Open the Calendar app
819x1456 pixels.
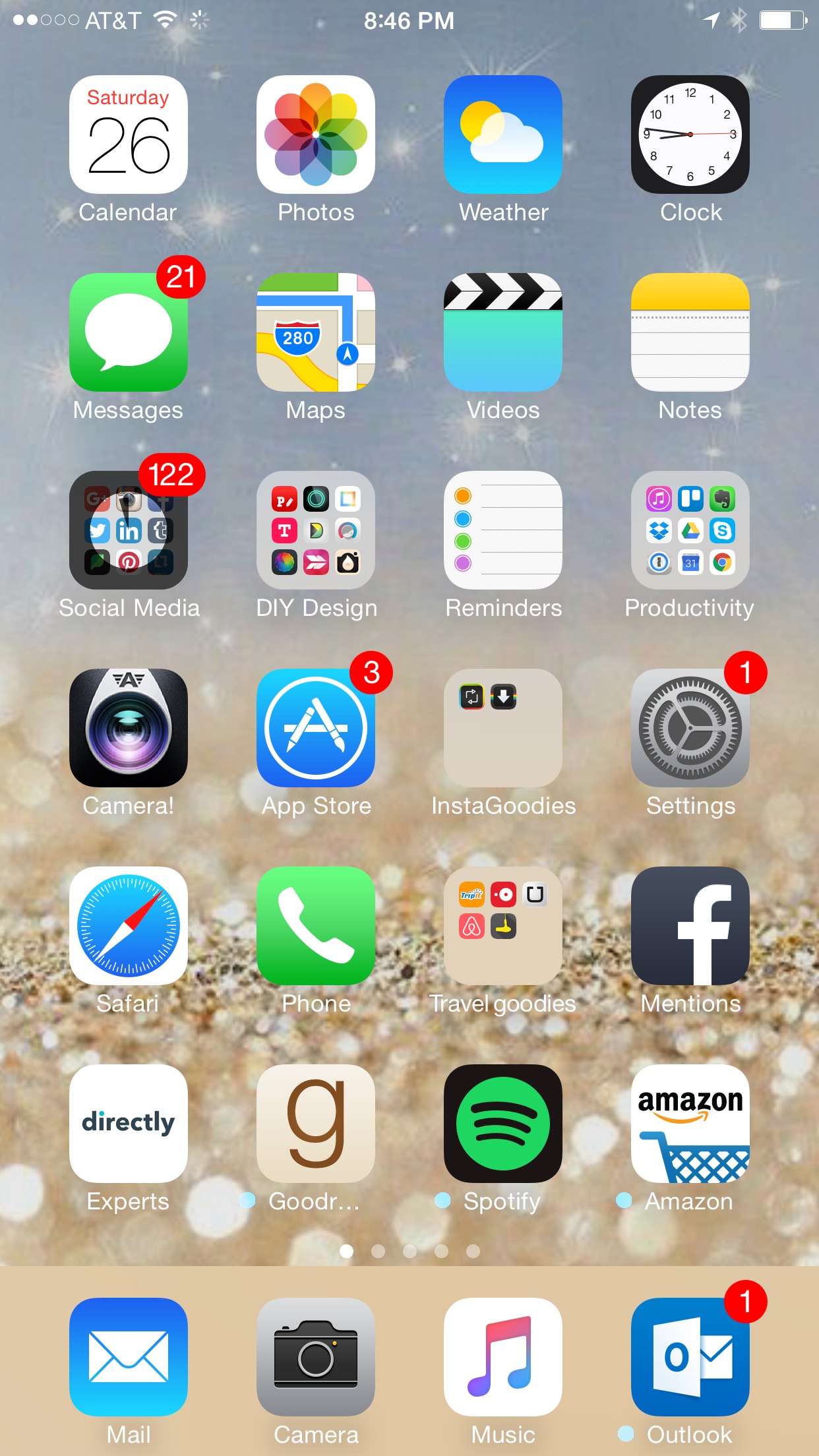coord(129,135)
